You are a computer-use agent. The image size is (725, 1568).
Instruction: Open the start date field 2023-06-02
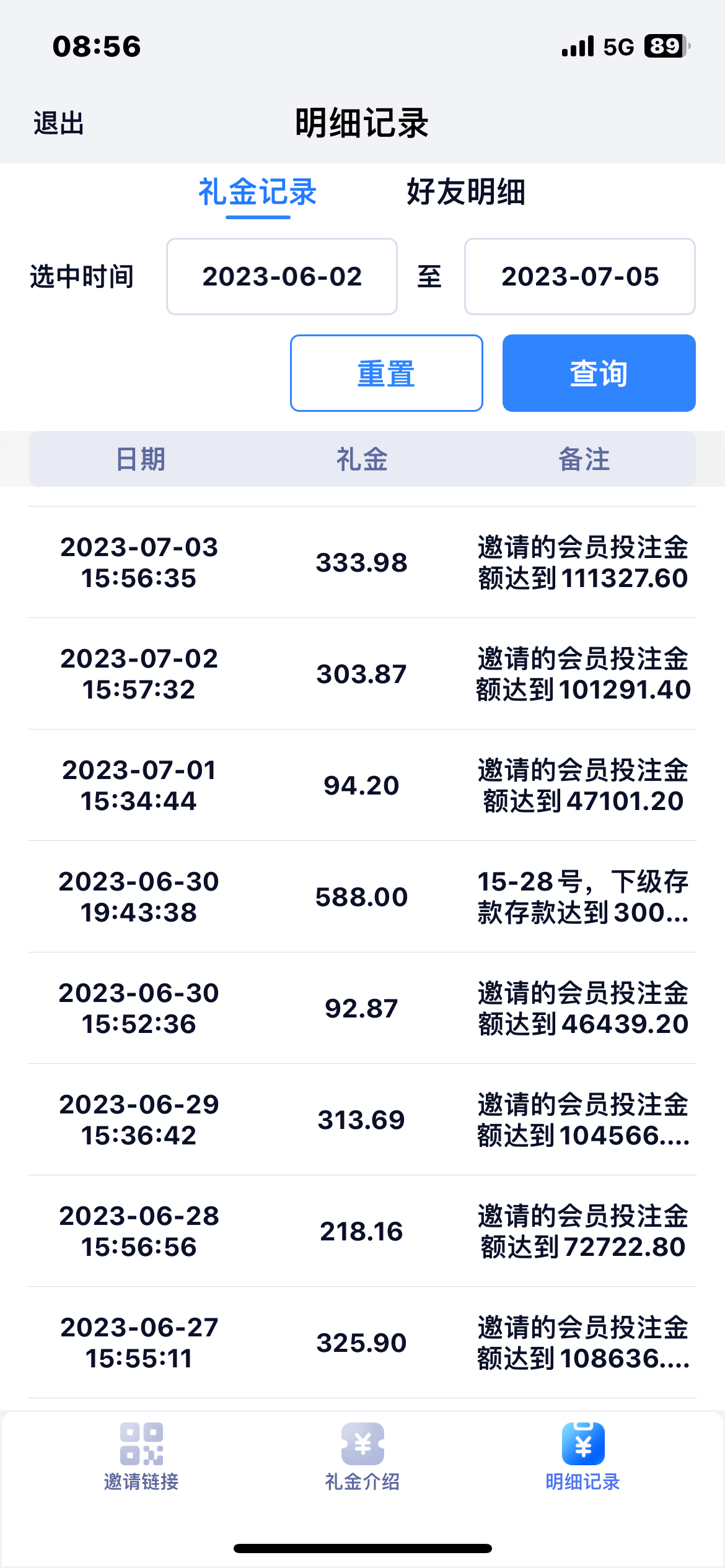[281, 277]
